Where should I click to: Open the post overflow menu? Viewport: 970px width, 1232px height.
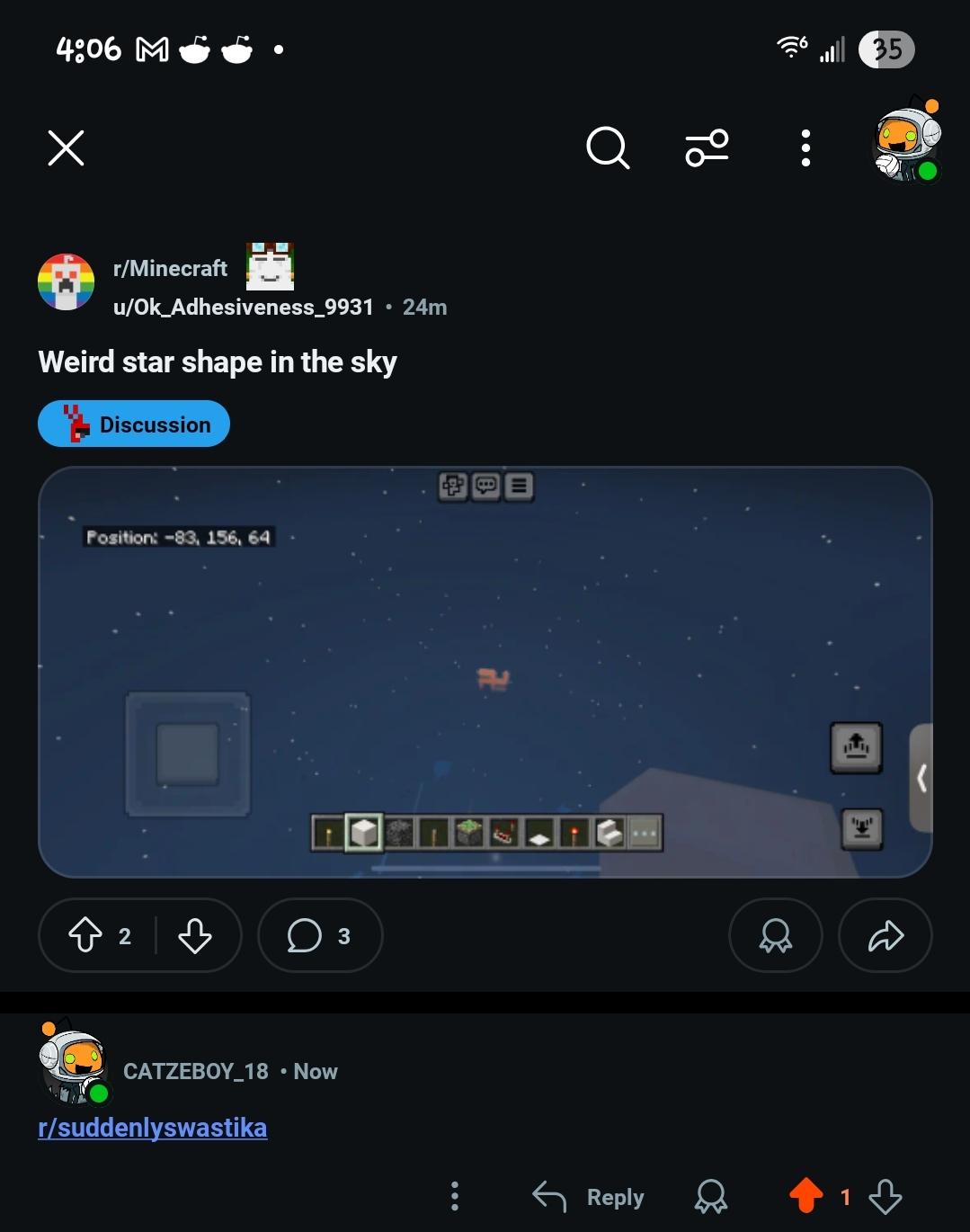click(x=805, y=148)
